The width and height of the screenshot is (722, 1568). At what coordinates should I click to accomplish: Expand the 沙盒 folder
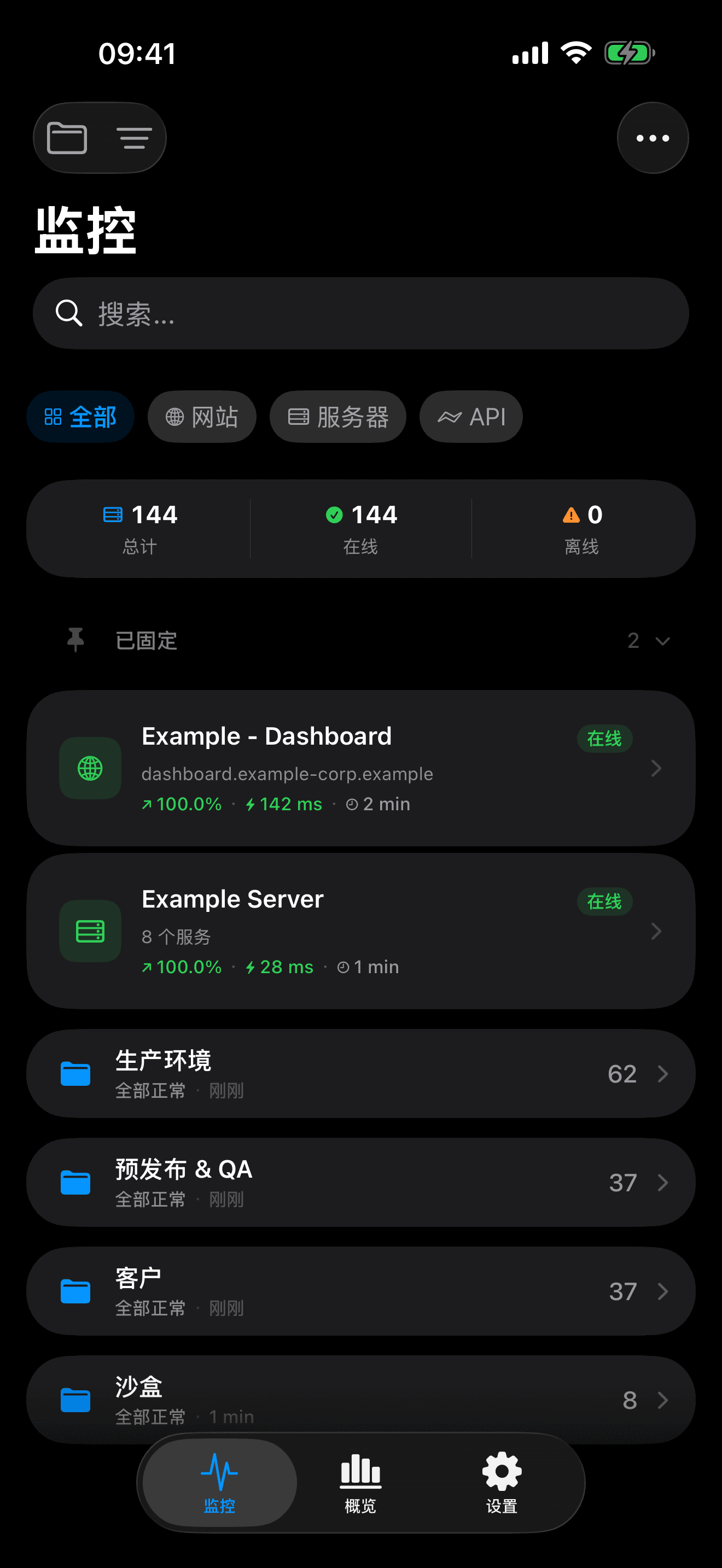tap(361, 1400)
